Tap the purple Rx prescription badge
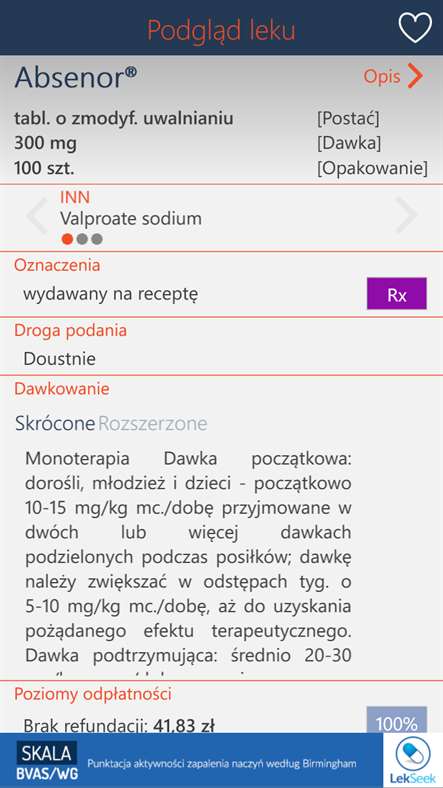443x788 pixels. (397, 293)
